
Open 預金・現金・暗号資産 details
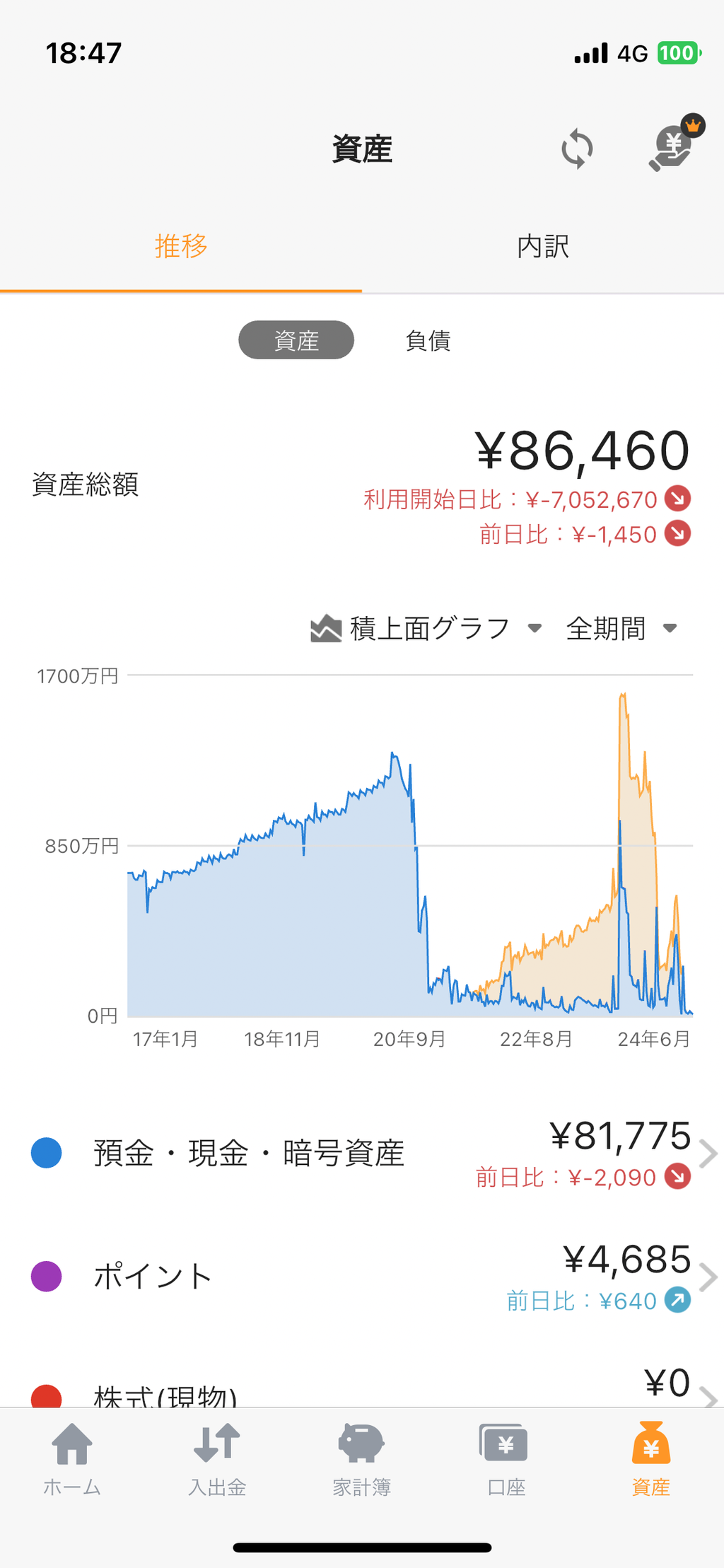click(x=362, y=1154)
